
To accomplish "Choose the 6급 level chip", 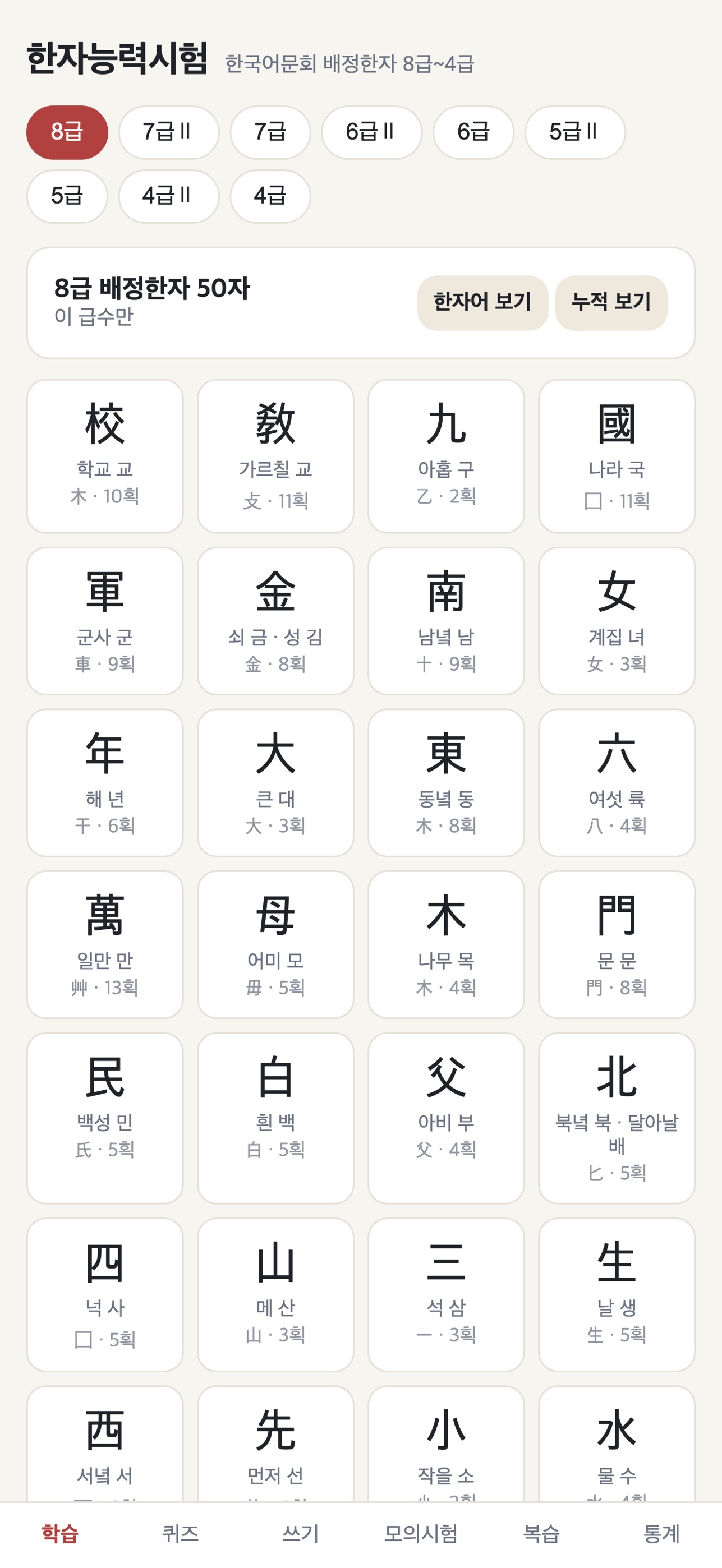I will (x=473, y=132).
